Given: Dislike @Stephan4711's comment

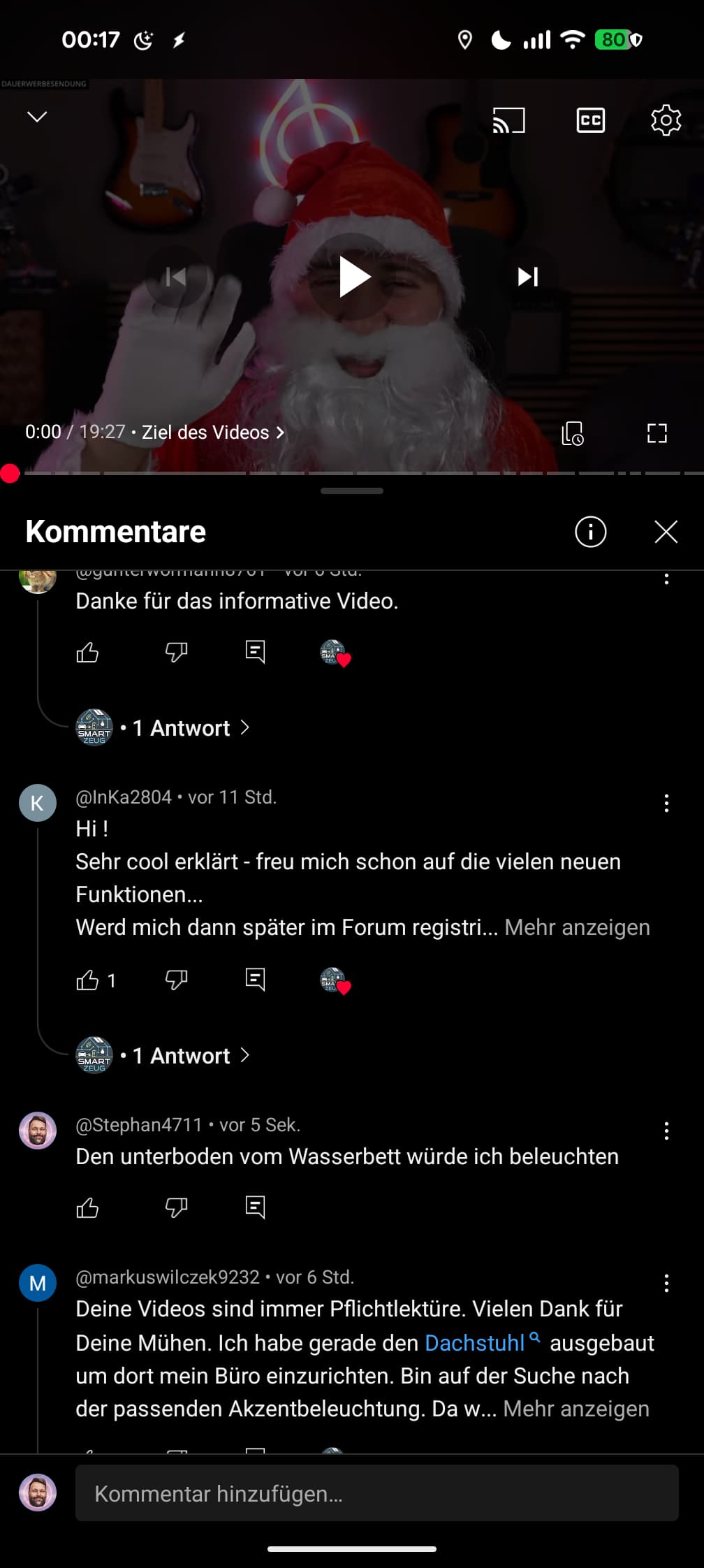Looking at the screenshot, I should point(176,1207).
